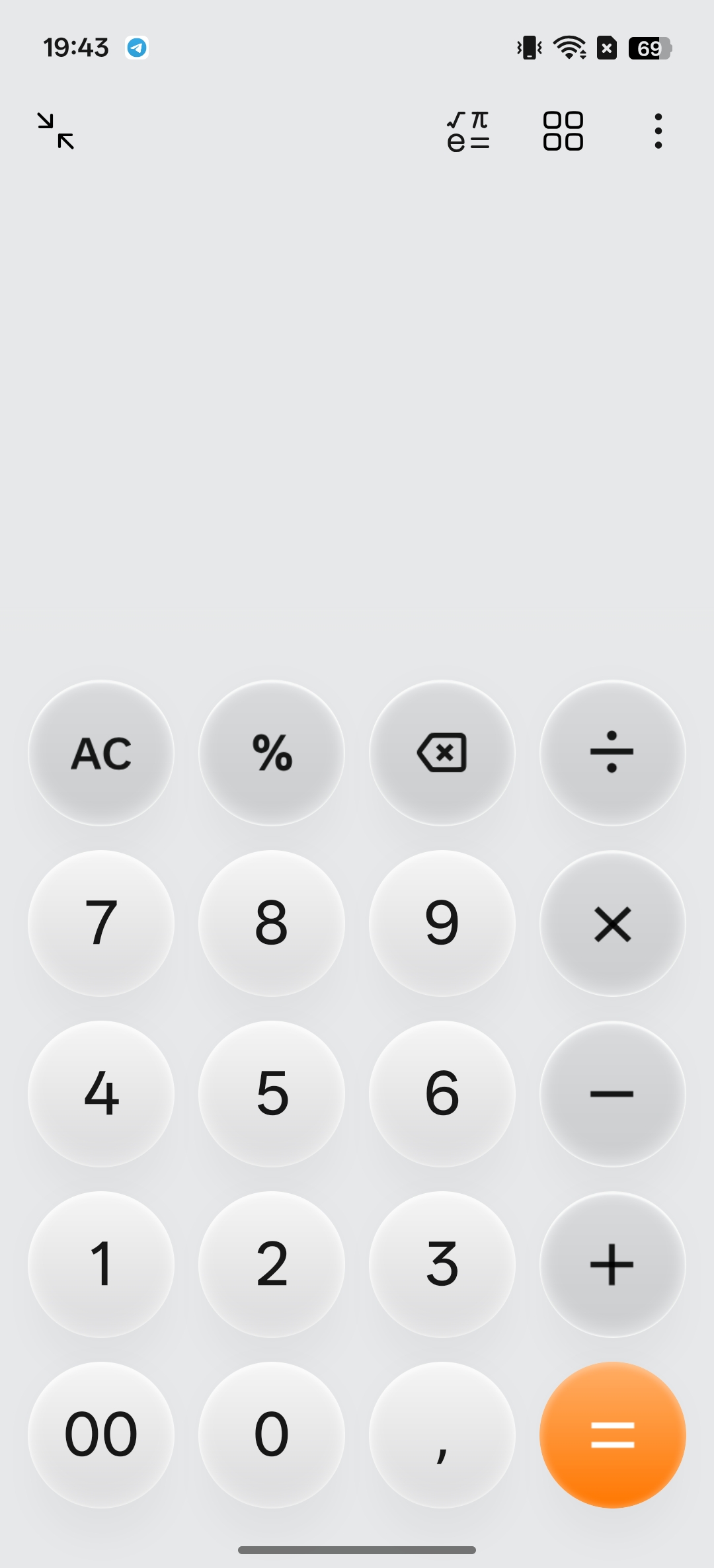Enter digit 8
This screenshot has height=1568, width=714.
coord(272,923)
